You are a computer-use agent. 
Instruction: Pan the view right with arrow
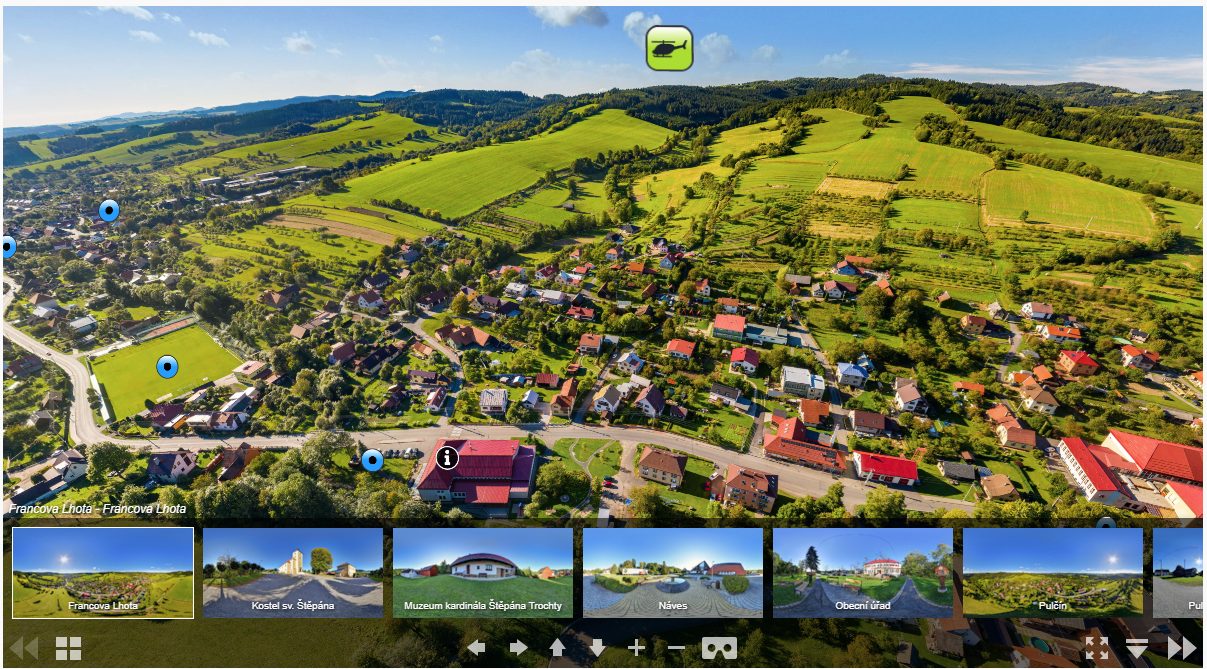coord(518,648)
